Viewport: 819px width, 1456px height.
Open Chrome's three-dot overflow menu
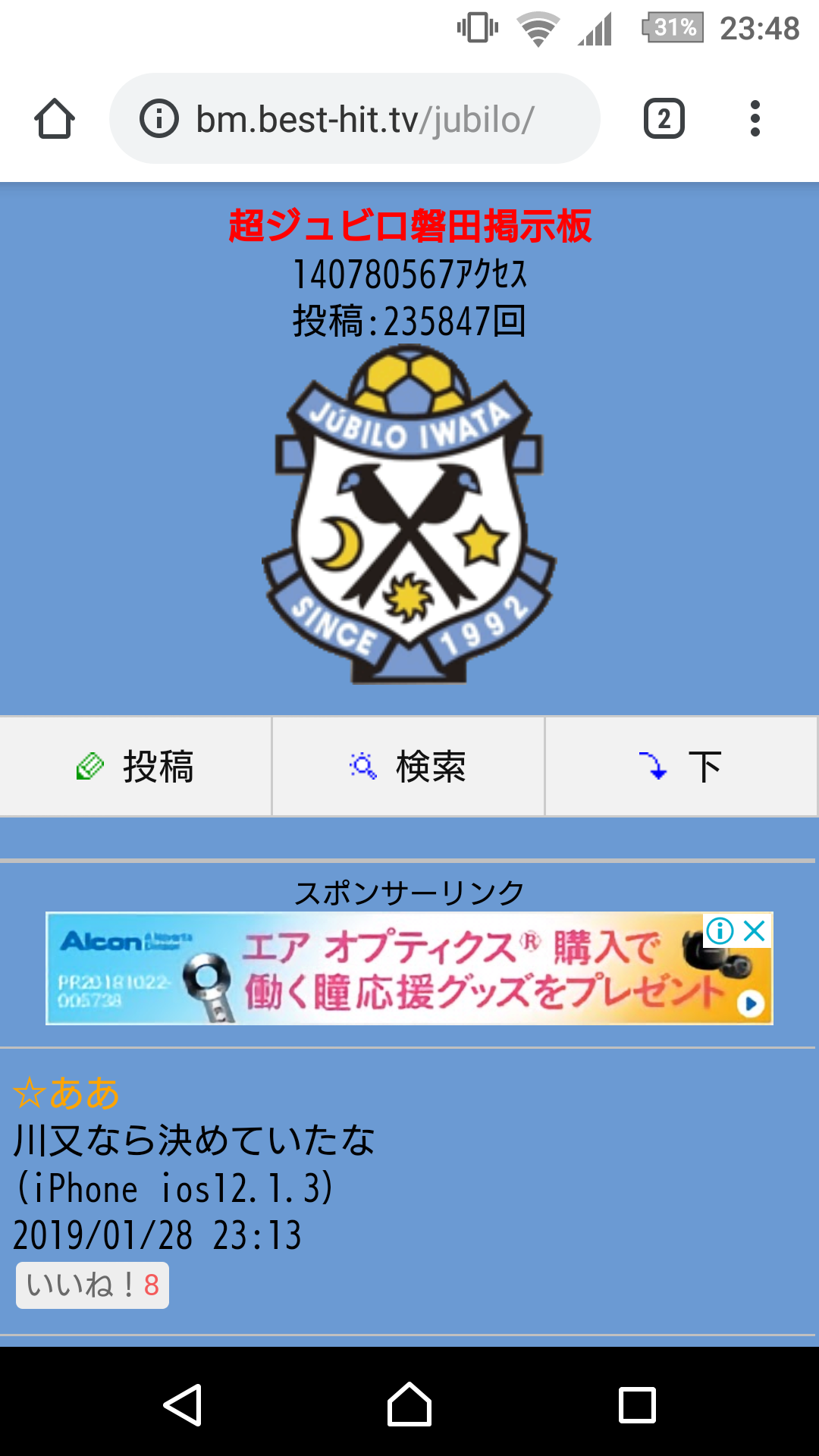point(755,119)
